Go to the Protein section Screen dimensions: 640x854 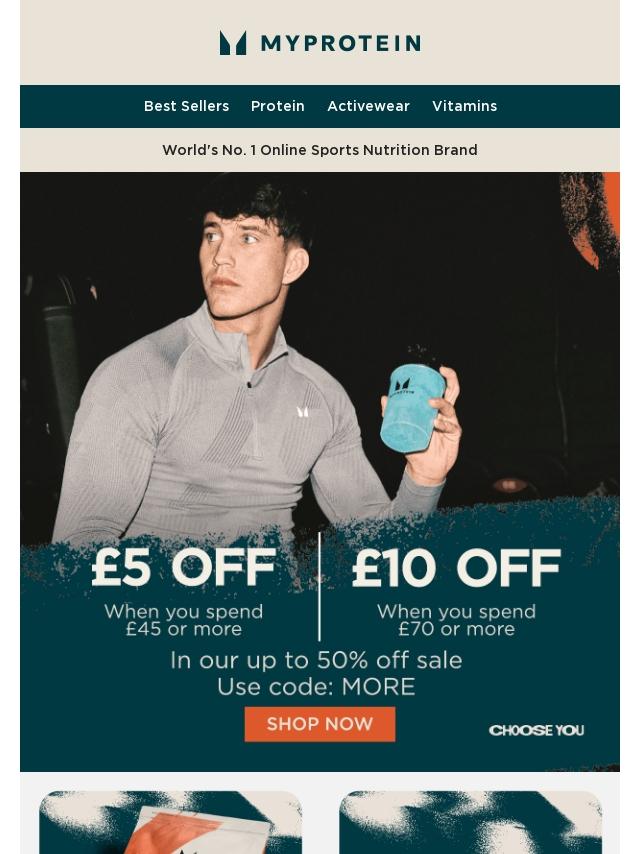pos(278,106)
